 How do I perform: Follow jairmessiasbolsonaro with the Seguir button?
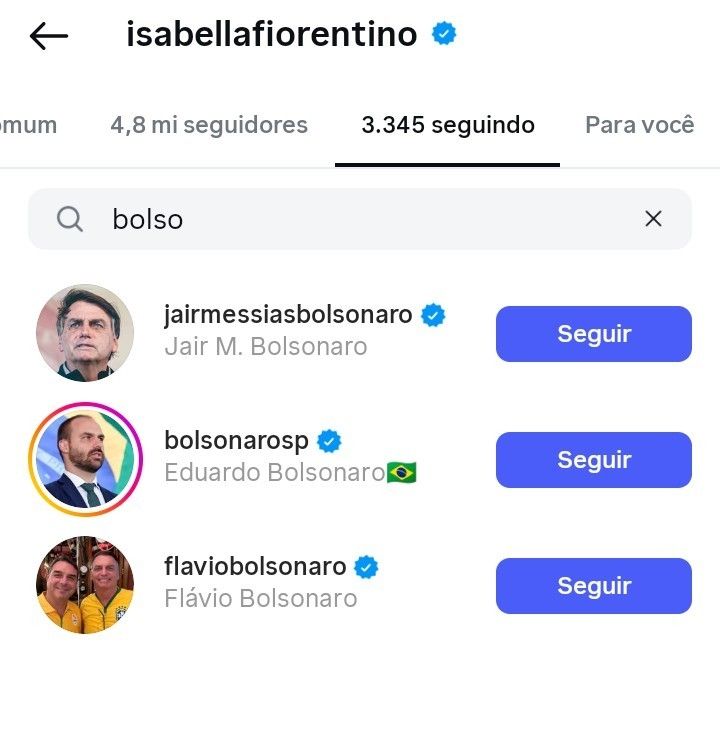pos(593,334)
